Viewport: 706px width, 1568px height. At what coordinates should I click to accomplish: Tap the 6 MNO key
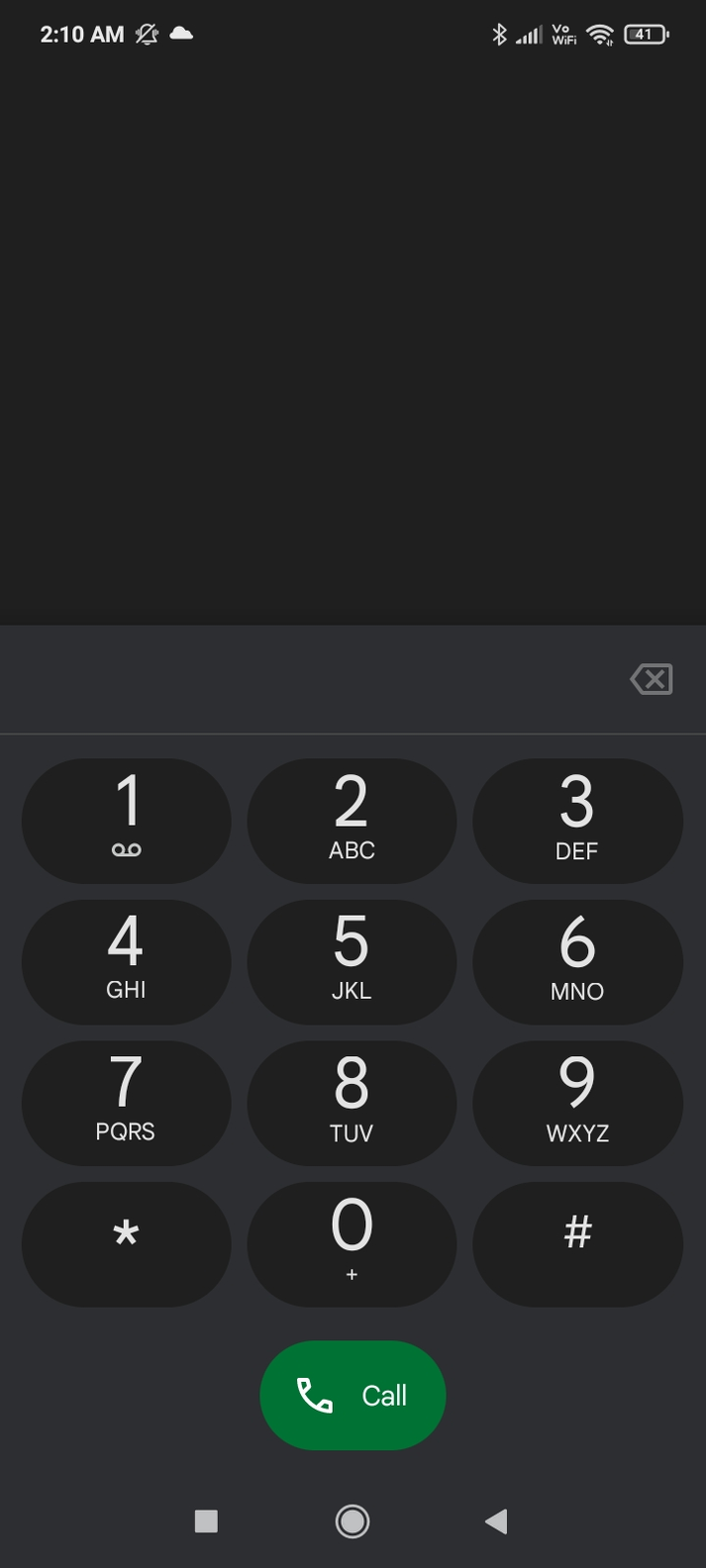coord(577,961)
